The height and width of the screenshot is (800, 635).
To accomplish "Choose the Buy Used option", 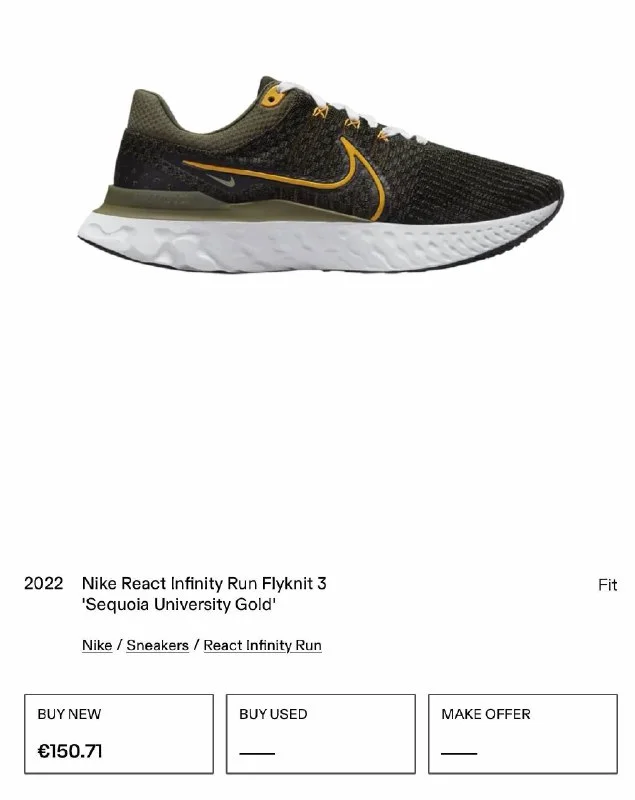I will point(320,733).
